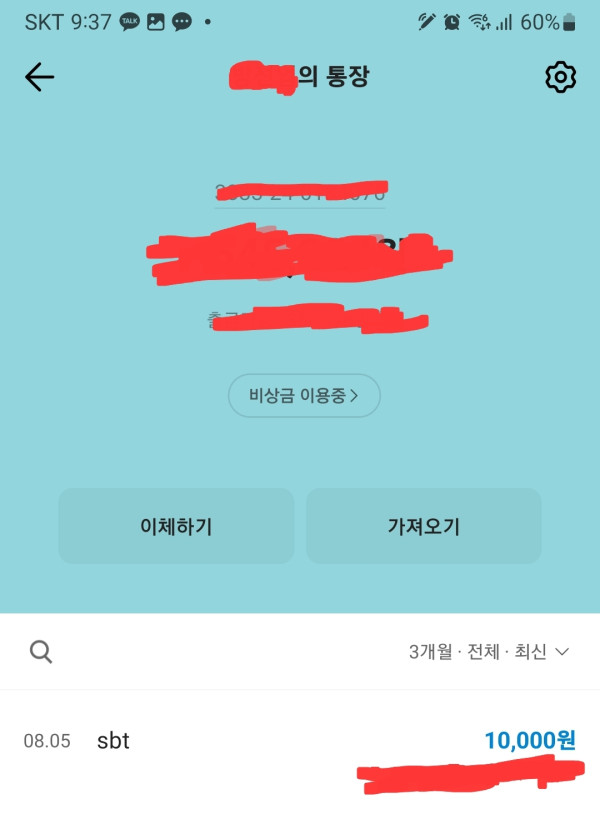600x814 pixels.
Task: Tap the 이체하기 transfer button
Action: [176, 526]
